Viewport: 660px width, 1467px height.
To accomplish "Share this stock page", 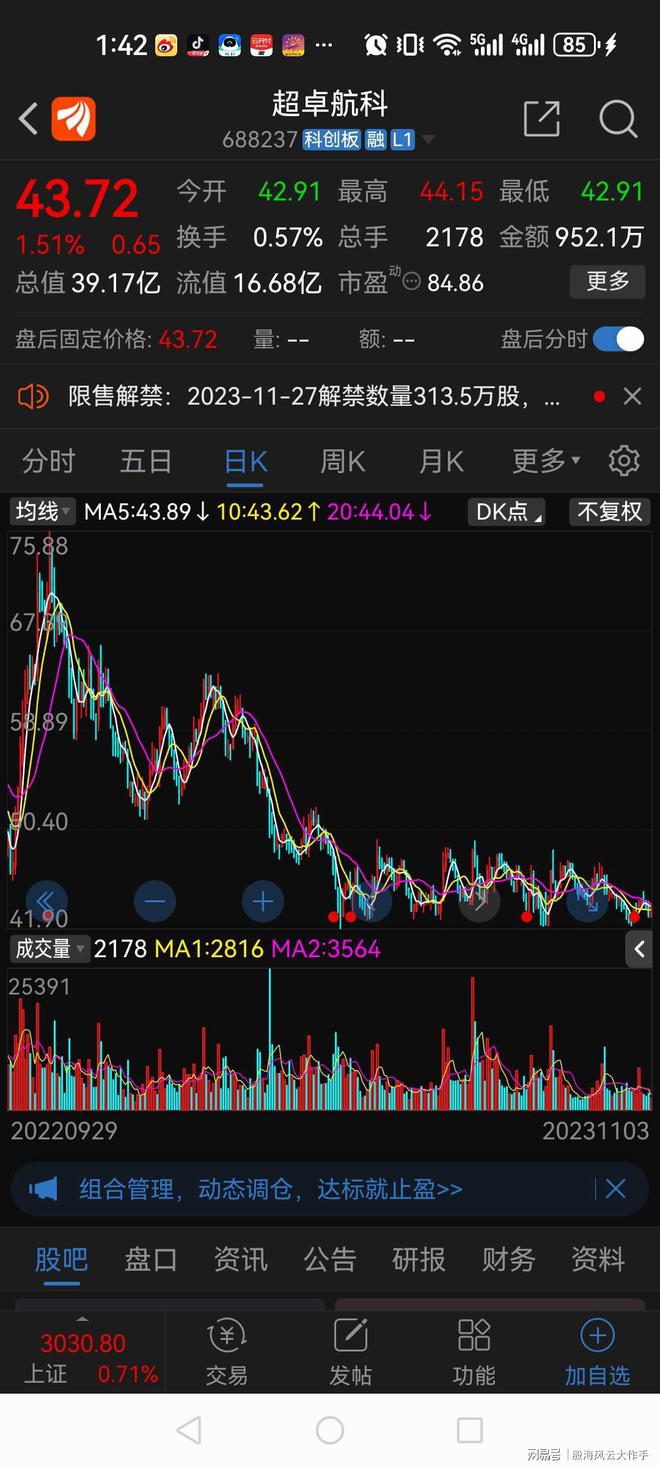I will click(x=541, y=119).
